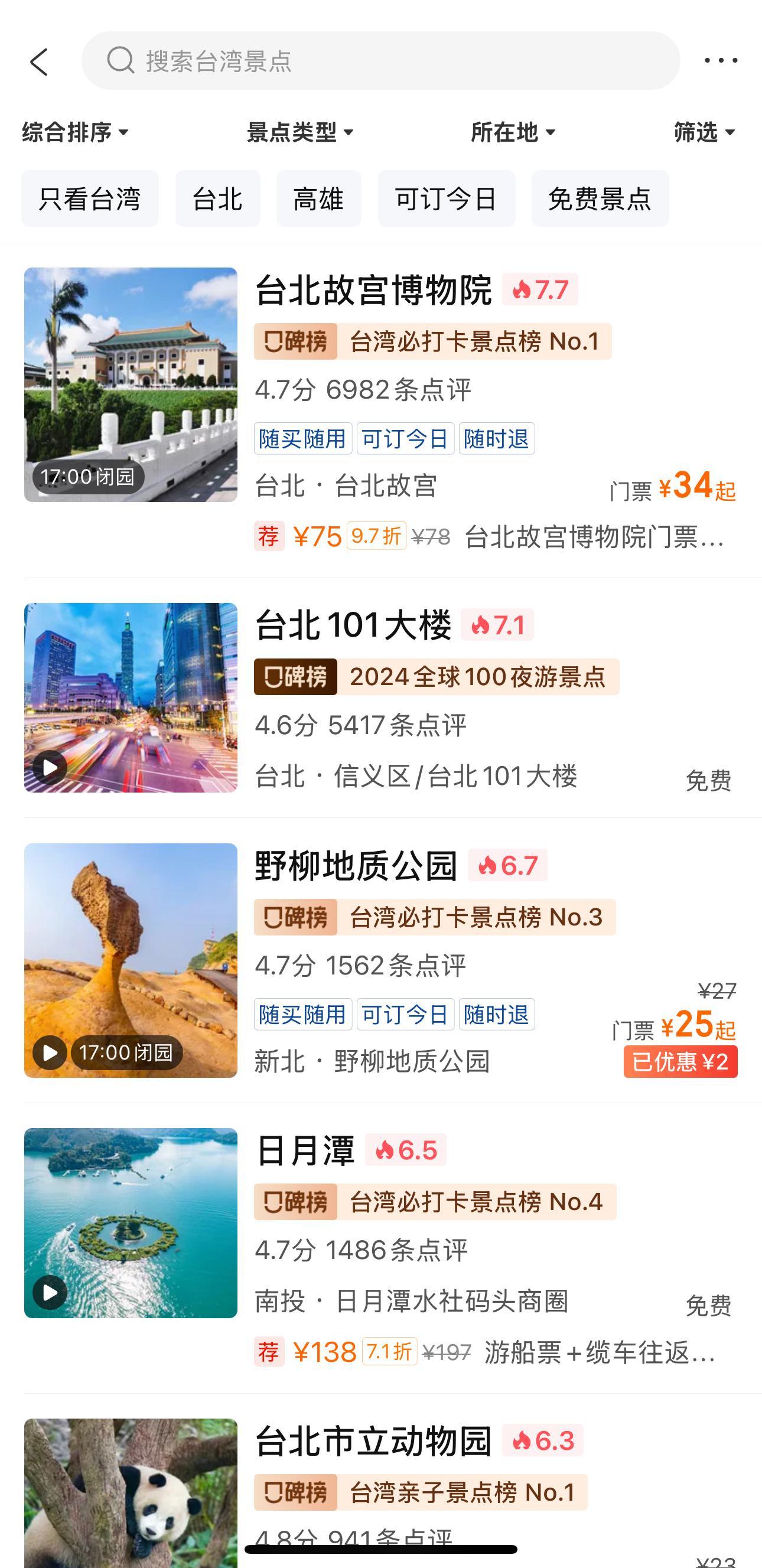Tap the 搜索台湾景点 search box
The width and height of the screenshot is (762, 1568).
click(x=380, y=61)
